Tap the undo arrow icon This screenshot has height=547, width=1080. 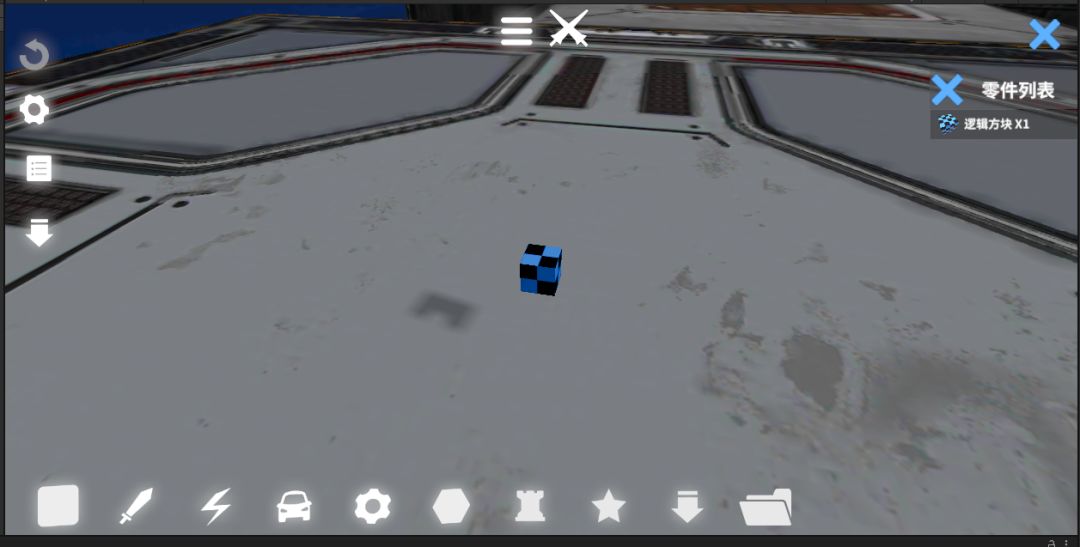tap(35, 55)
